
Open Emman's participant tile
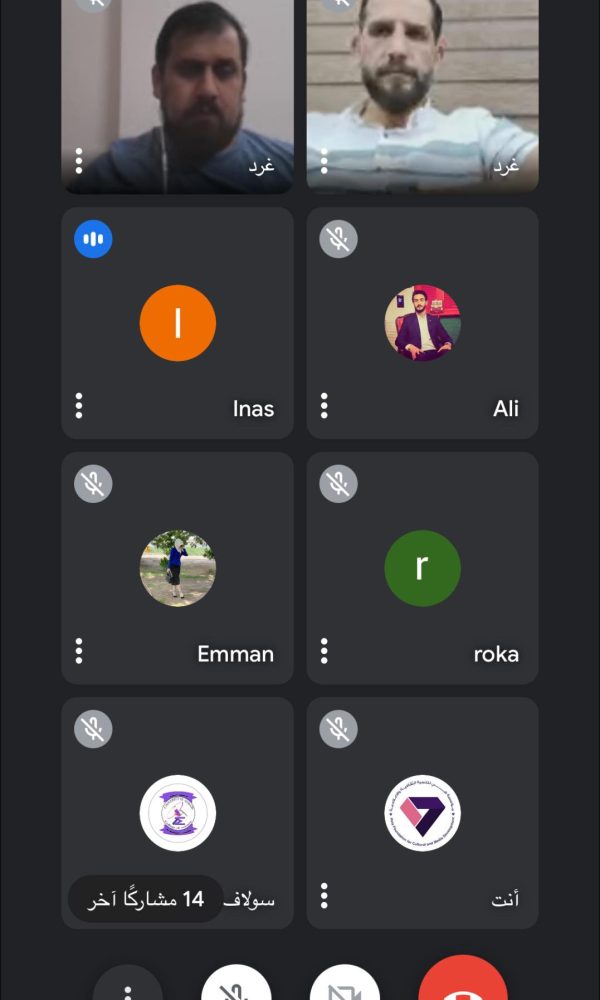pos(177,568)
